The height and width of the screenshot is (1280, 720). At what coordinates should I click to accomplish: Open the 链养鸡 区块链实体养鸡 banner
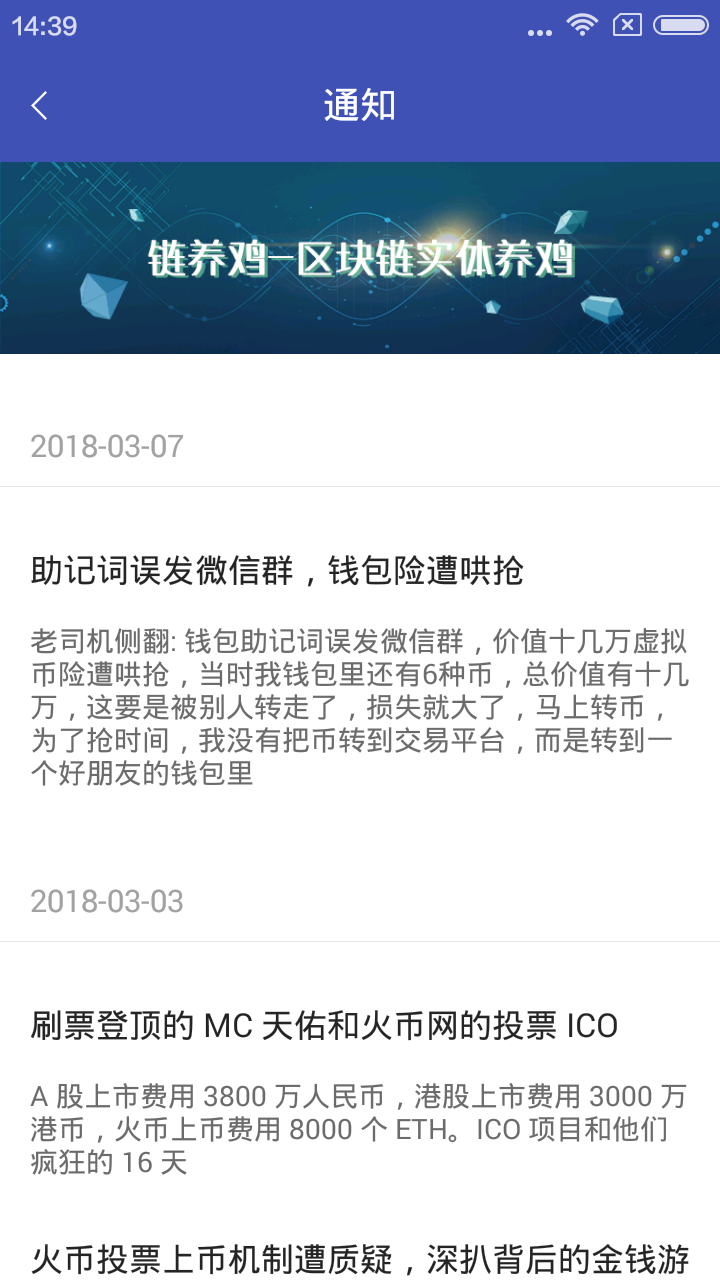pyautogui.click(x=360, y=258)
